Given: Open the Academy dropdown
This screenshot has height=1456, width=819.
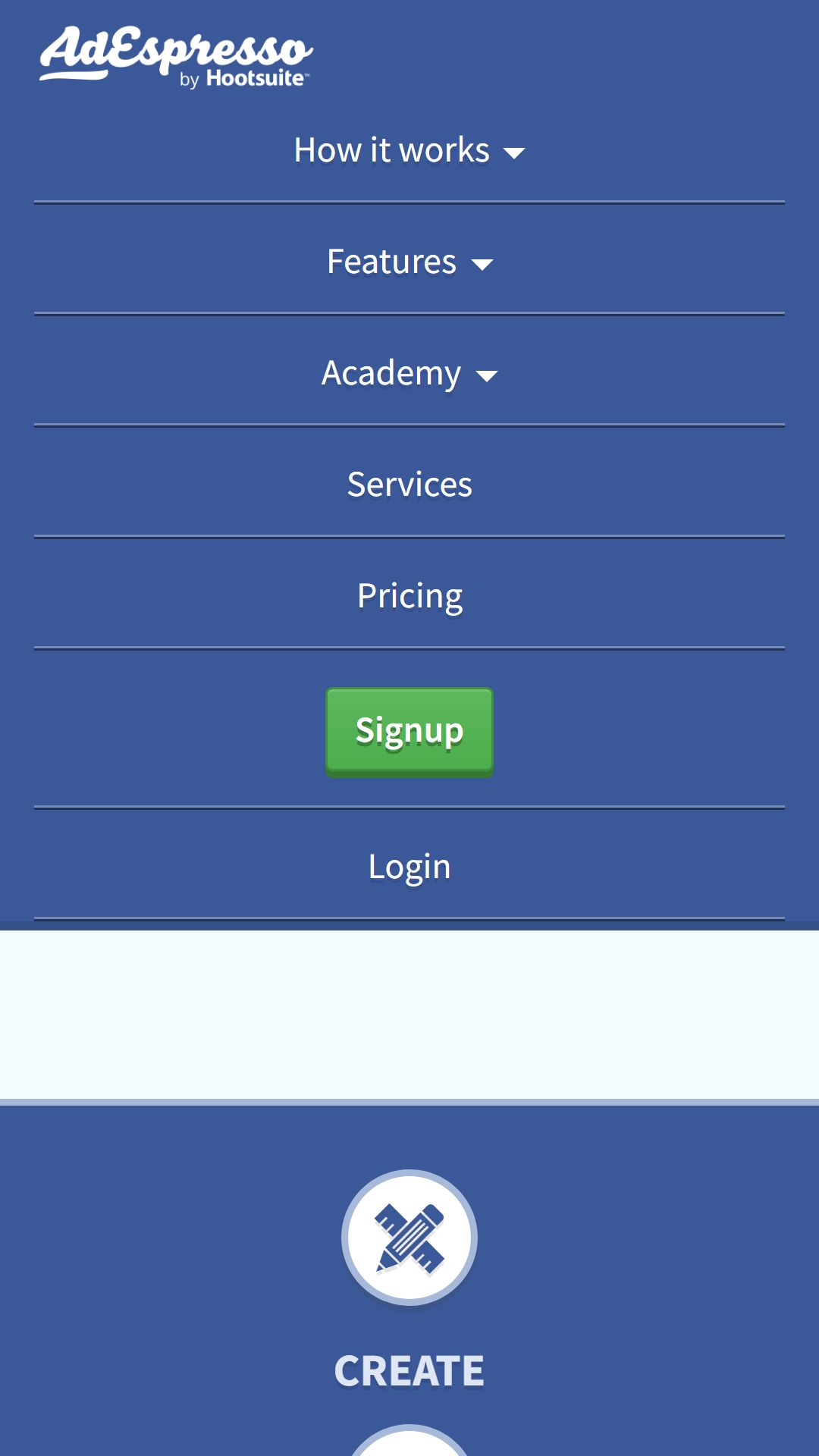Looking at the screenshot, I should click(409, 373).
